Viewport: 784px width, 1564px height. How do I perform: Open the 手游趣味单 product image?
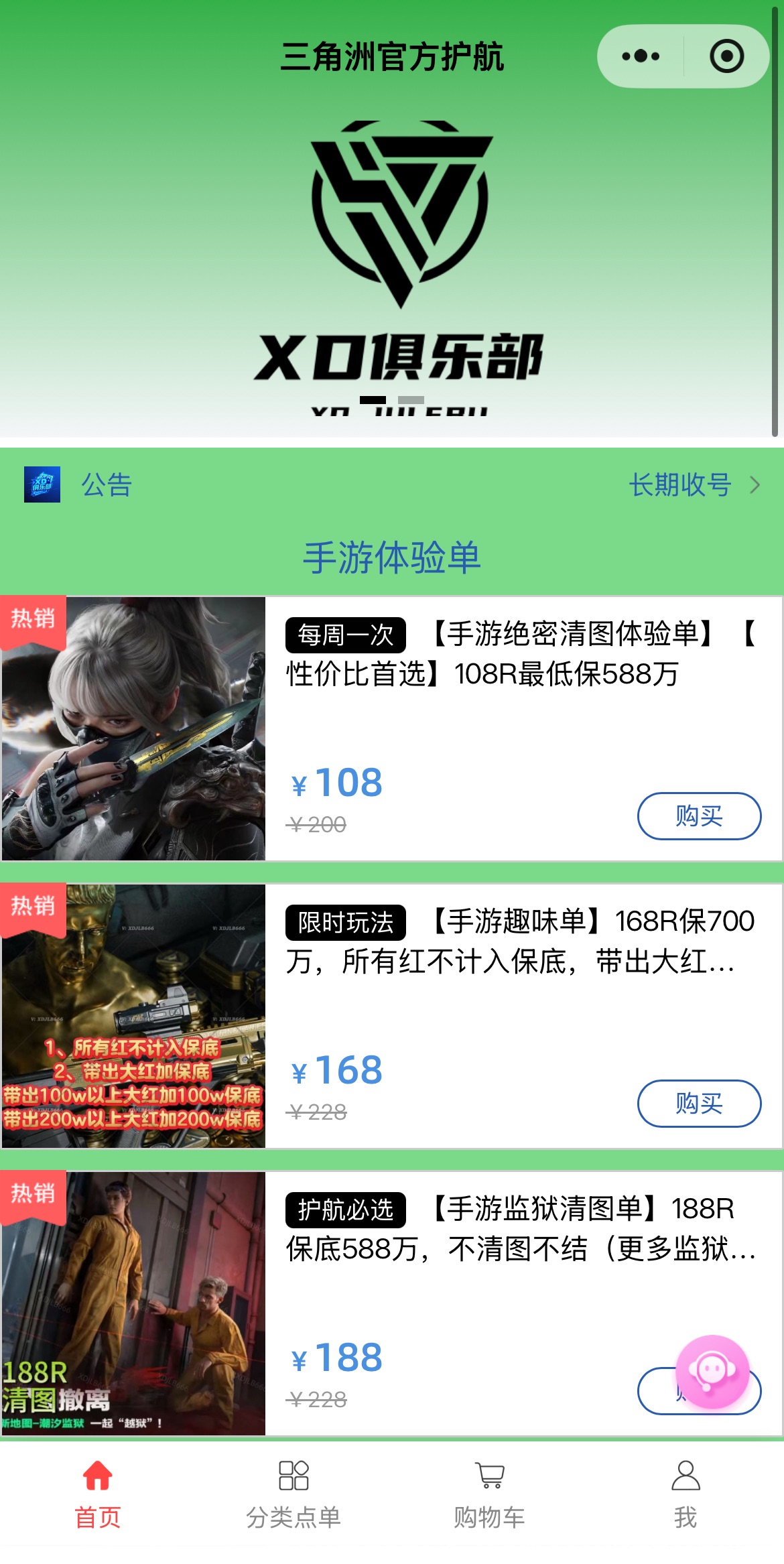tap(133, 1016)
